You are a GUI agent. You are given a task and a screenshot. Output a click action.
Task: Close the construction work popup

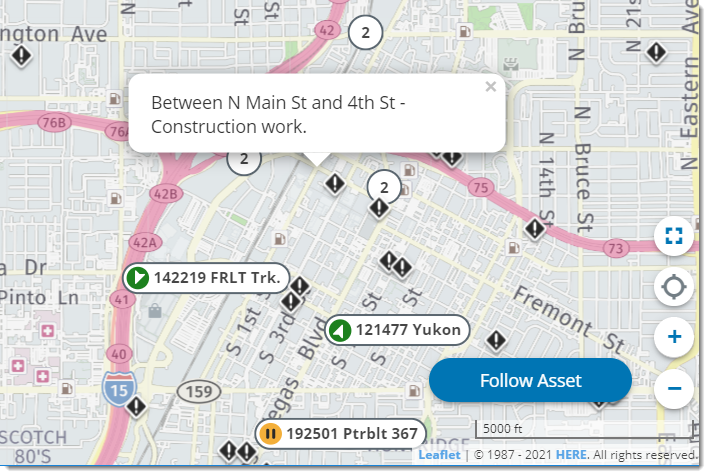(490, 87)
